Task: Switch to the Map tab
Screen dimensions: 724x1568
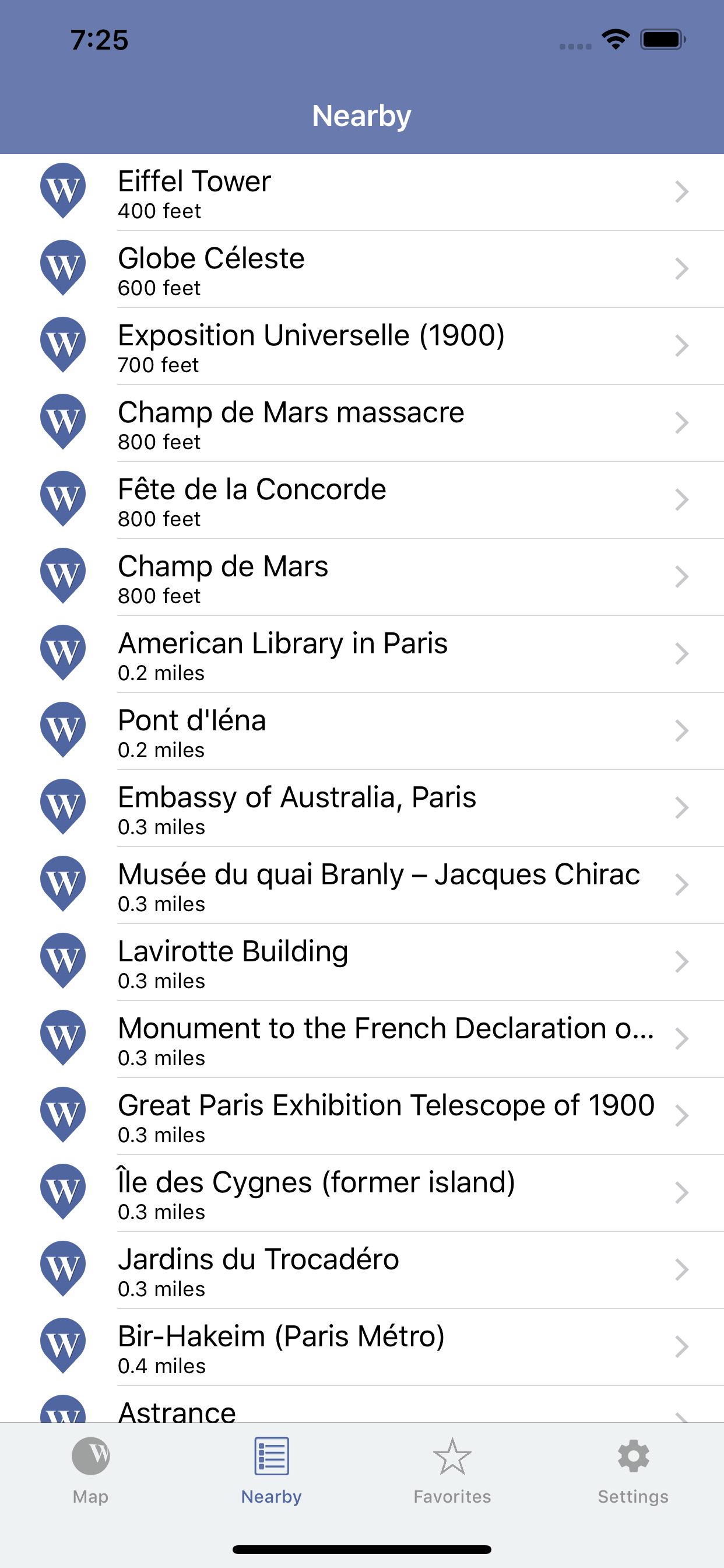Action: pyautogui.click(x=91, y=1471)
